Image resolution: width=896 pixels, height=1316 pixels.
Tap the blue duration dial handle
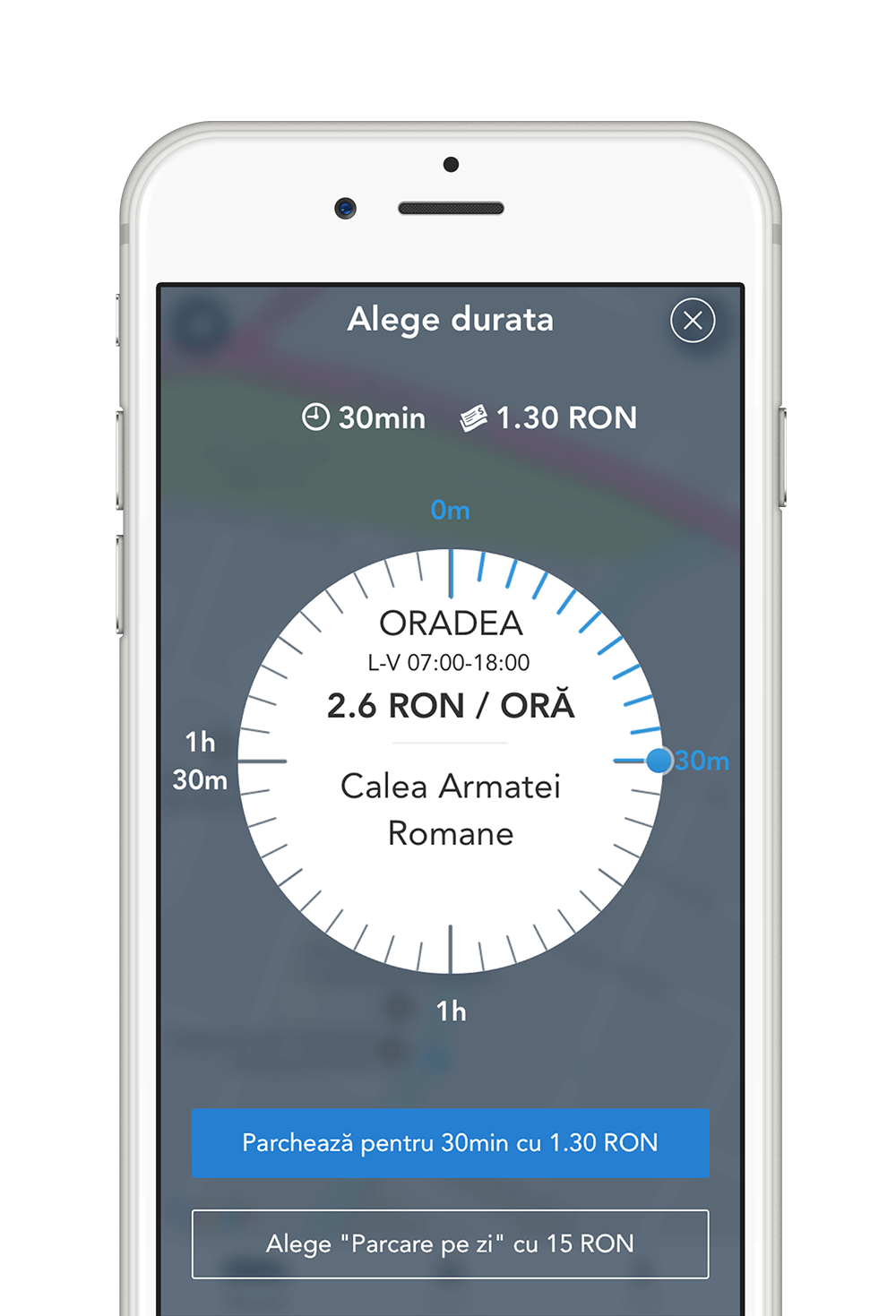pos(659,761)
